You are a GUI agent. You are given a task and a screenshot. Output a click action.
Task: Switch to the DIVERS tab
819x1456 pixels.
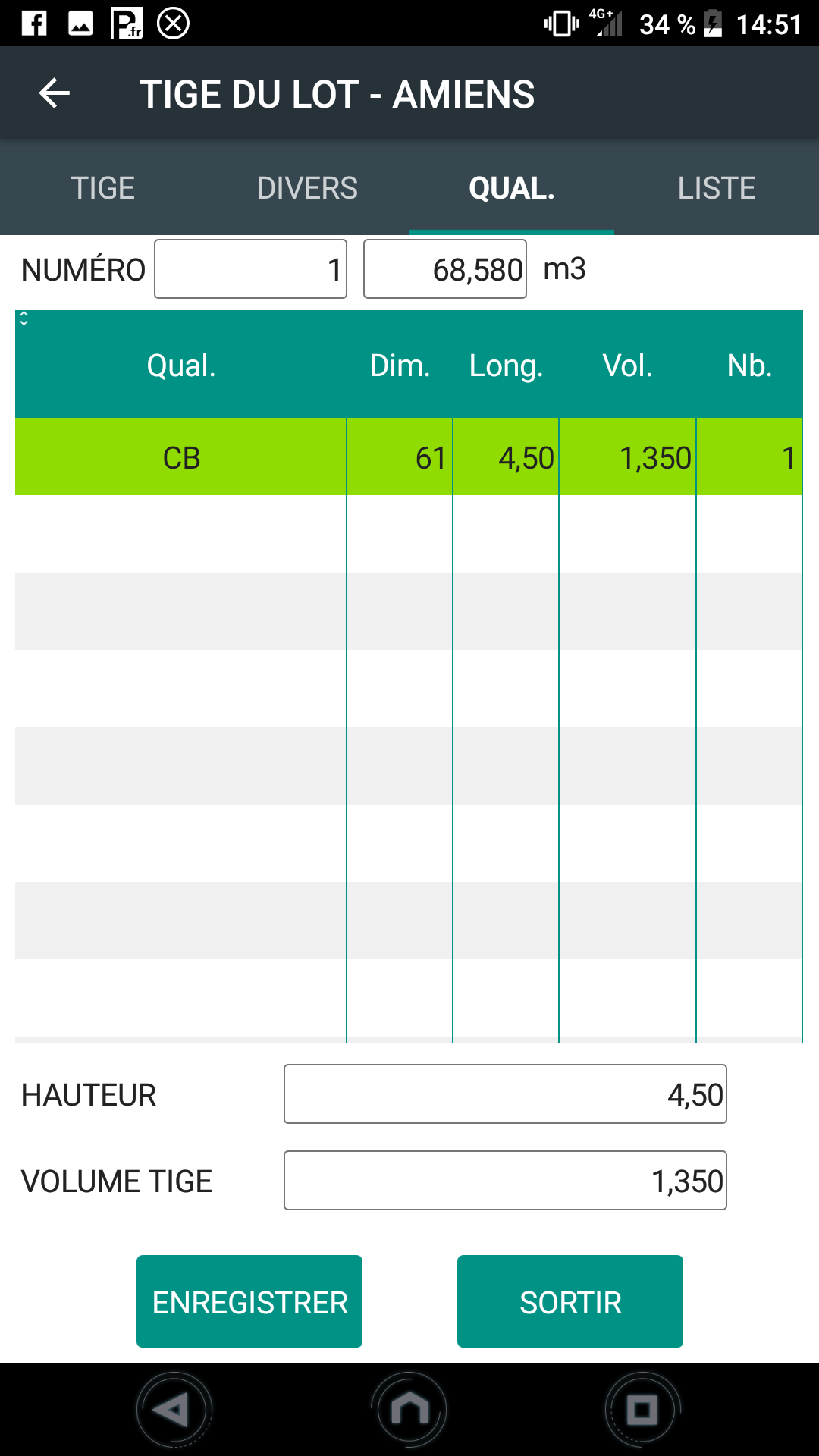pos(307,188)
